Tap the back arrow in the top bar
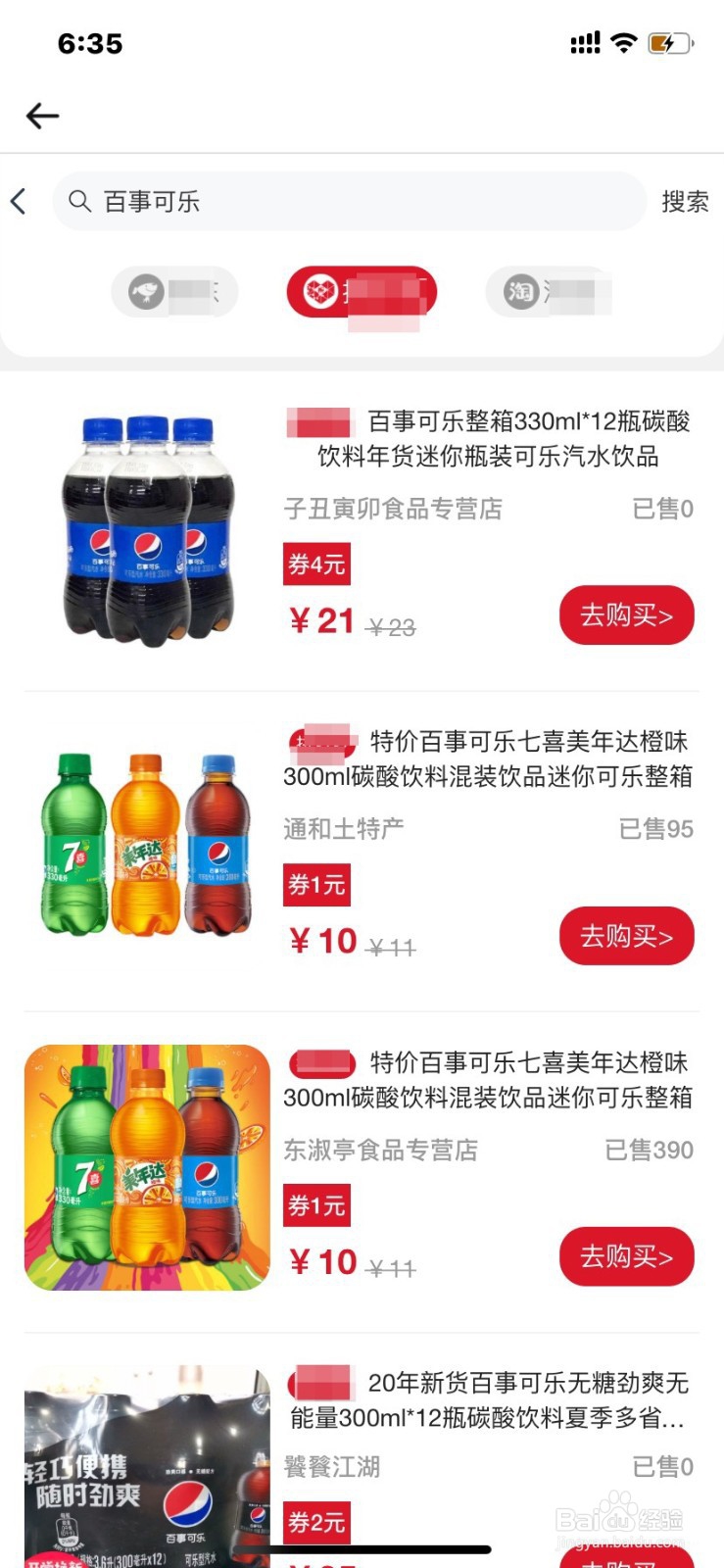This screenshot has width=724, height=1568. click(42, 116)
